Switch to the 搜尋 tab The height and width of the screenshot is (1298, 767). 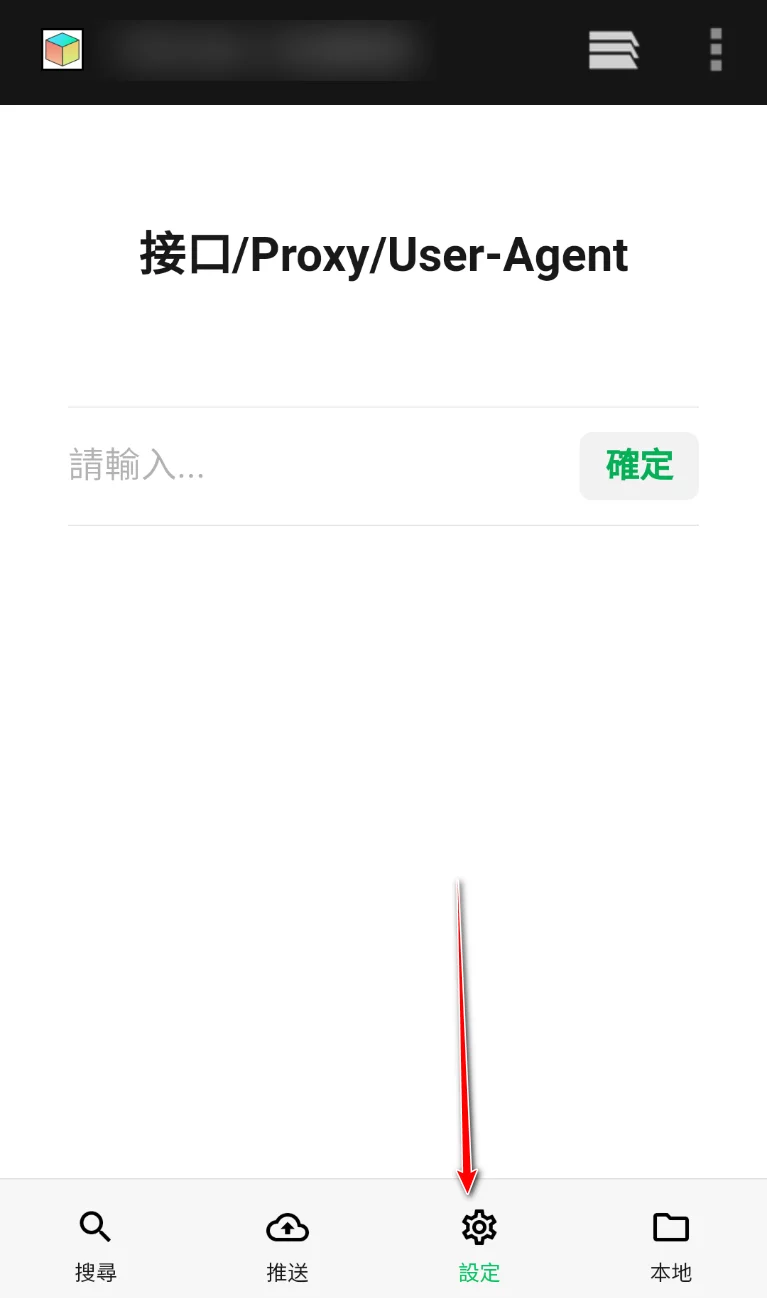point(96,1243)
